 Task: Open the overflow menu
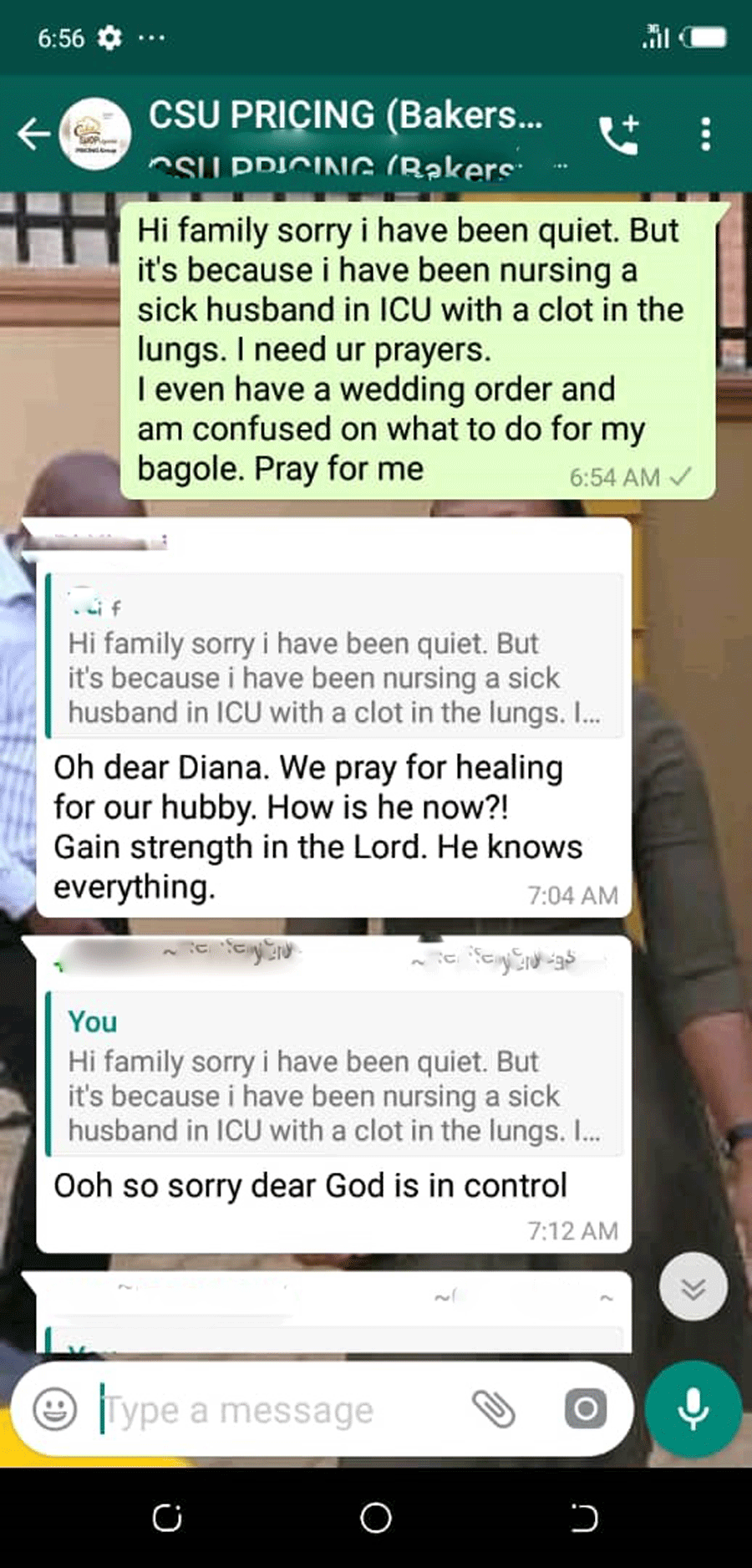[x=706, y=134]
